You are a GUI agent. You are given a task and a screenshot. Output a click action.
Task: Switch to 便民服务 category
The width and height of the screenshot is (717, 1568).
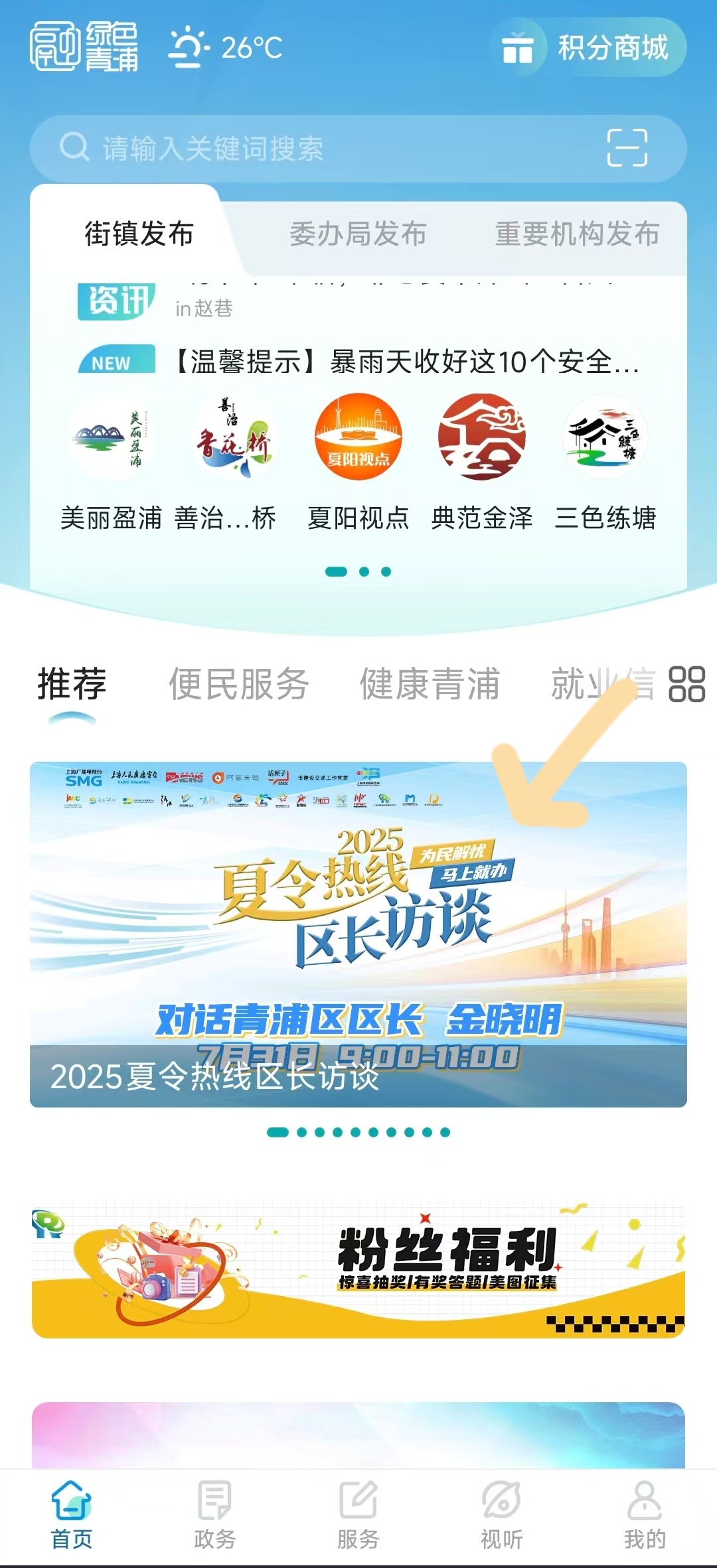pyautogui.click(x=239, y=684)
